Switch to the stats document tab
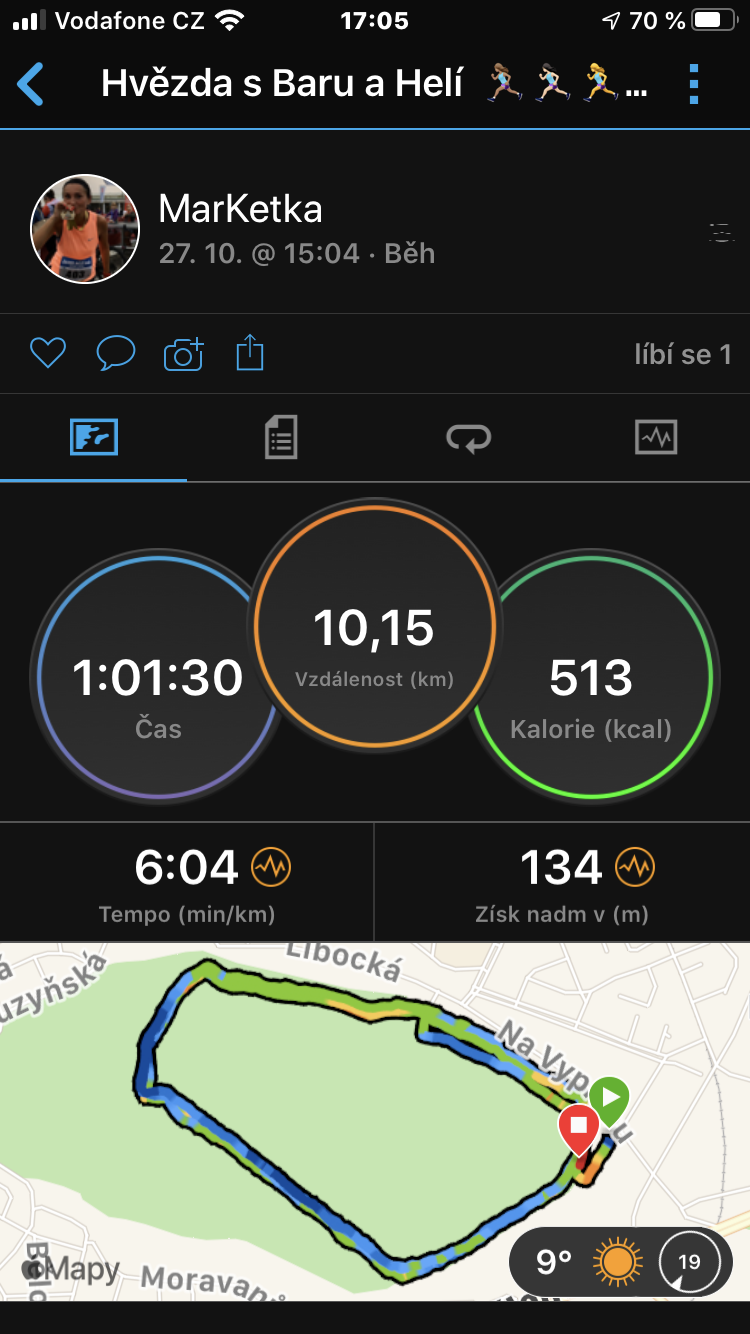Image resolution: width=750 pixels, height=1334 pixels. pos(281,438)
